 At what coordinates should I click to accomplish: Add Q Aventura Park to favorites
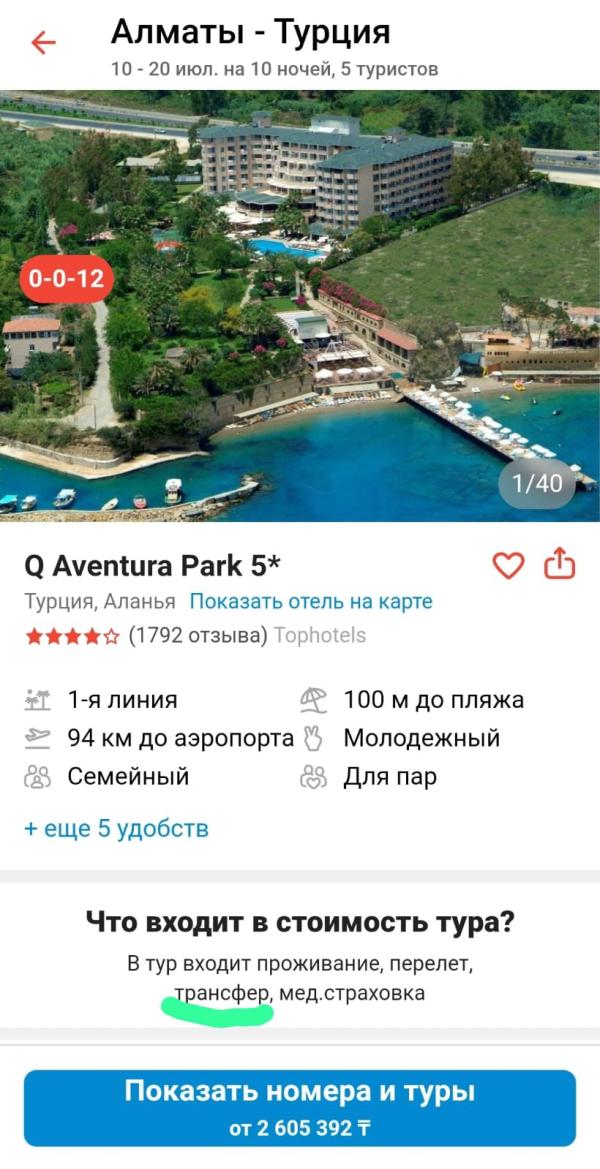[509, 566]
